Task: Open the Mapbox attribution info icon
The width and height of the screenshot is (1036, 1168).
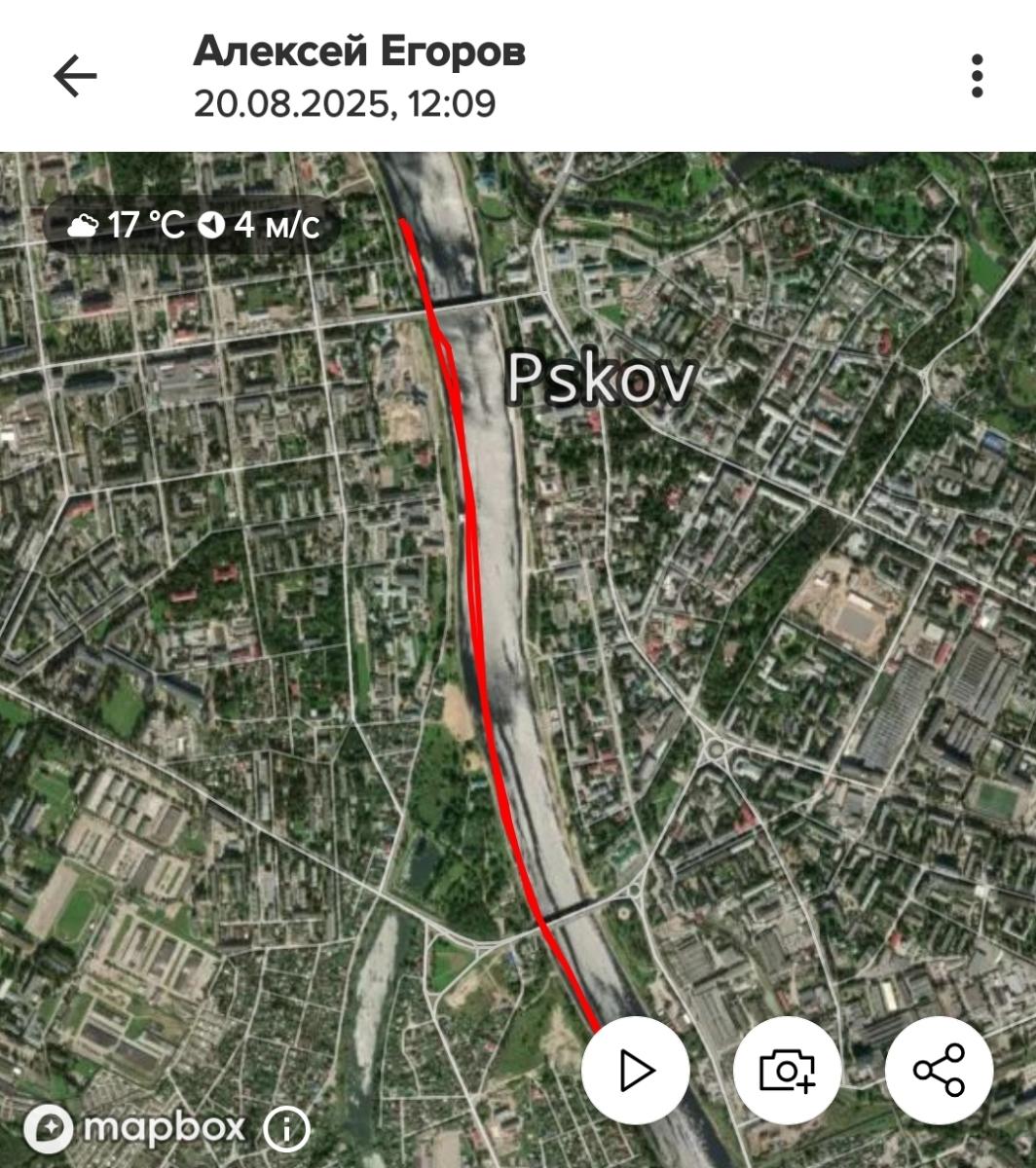Action: tap(286, 1130)
